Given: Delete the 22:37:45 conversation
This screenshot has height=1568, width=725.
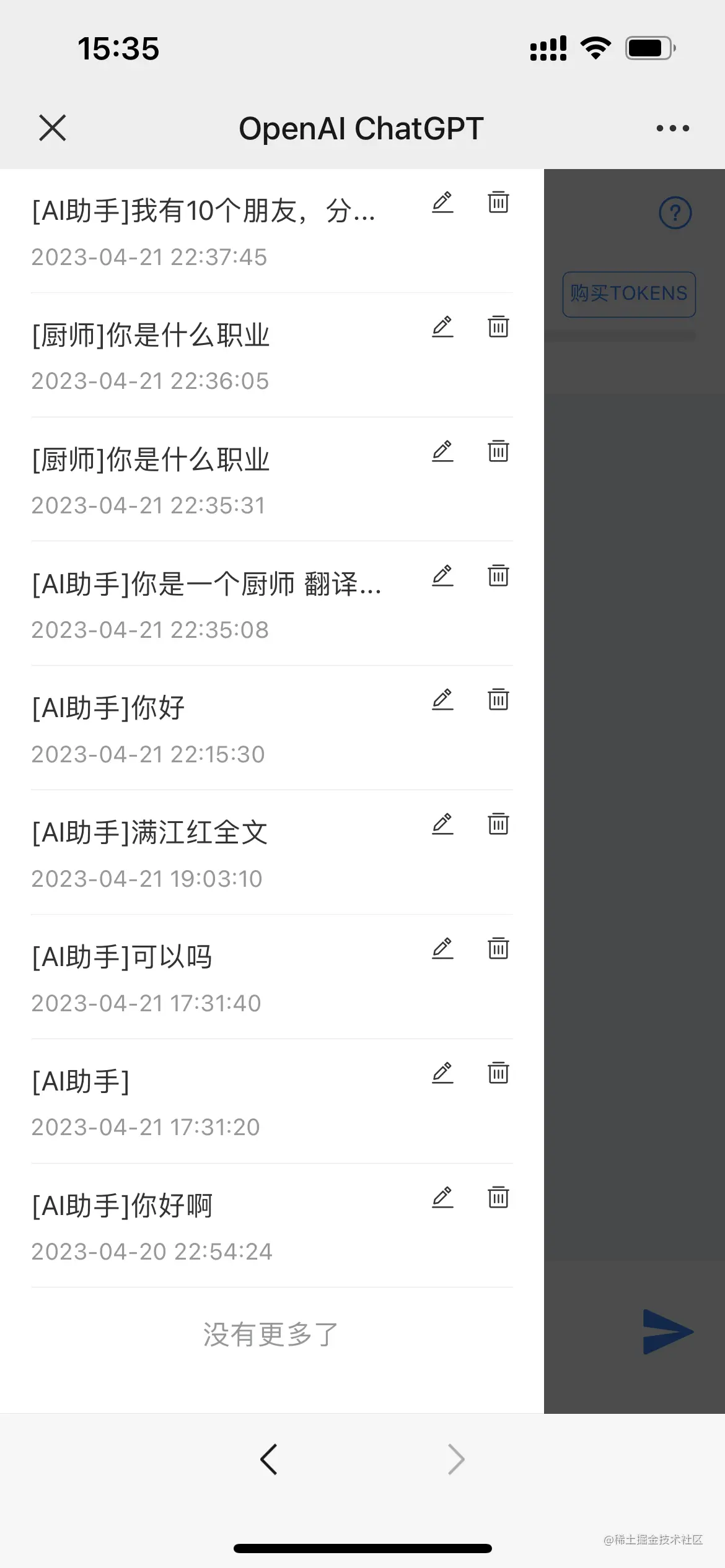Looking at the screenshot, I should pos(498,203).
